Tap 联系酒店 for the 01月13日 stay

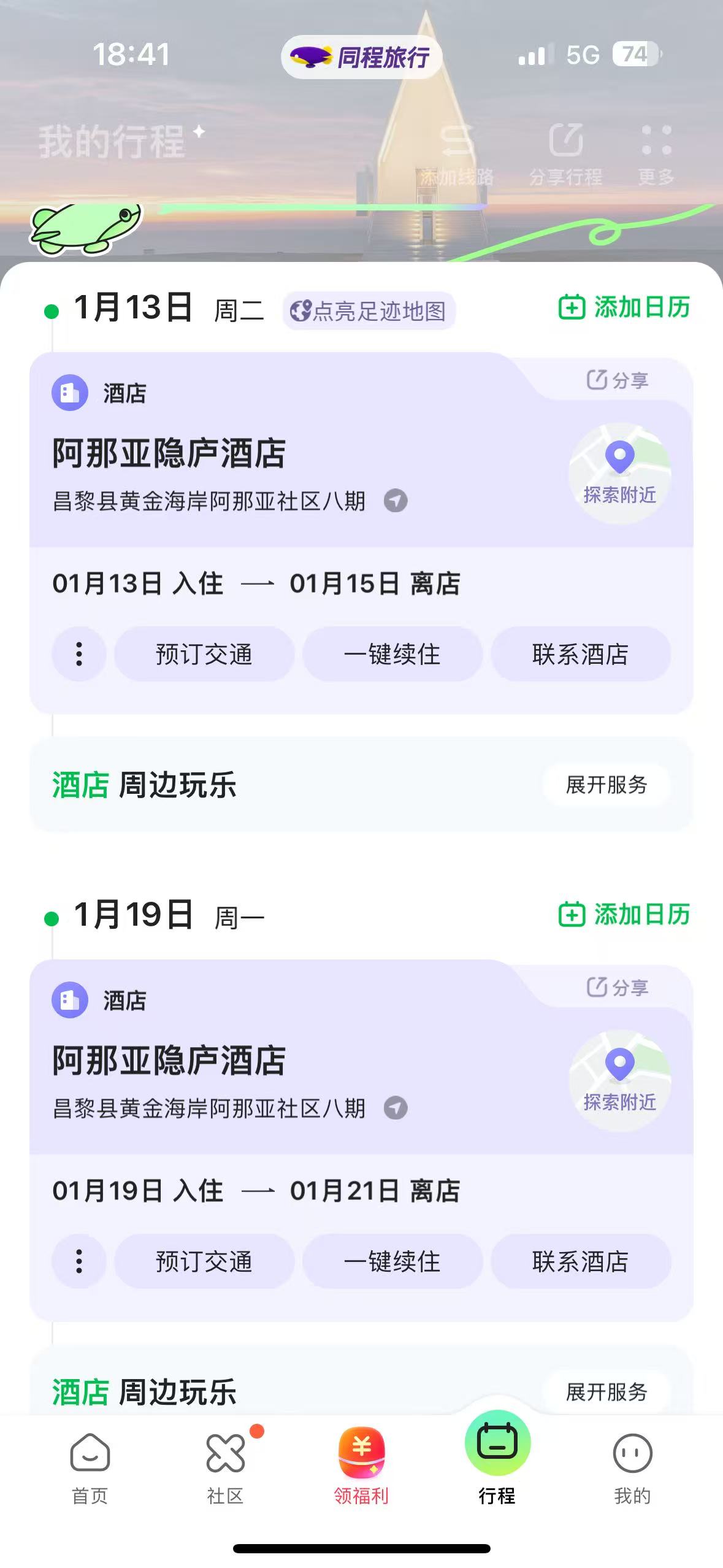point(580,654)
